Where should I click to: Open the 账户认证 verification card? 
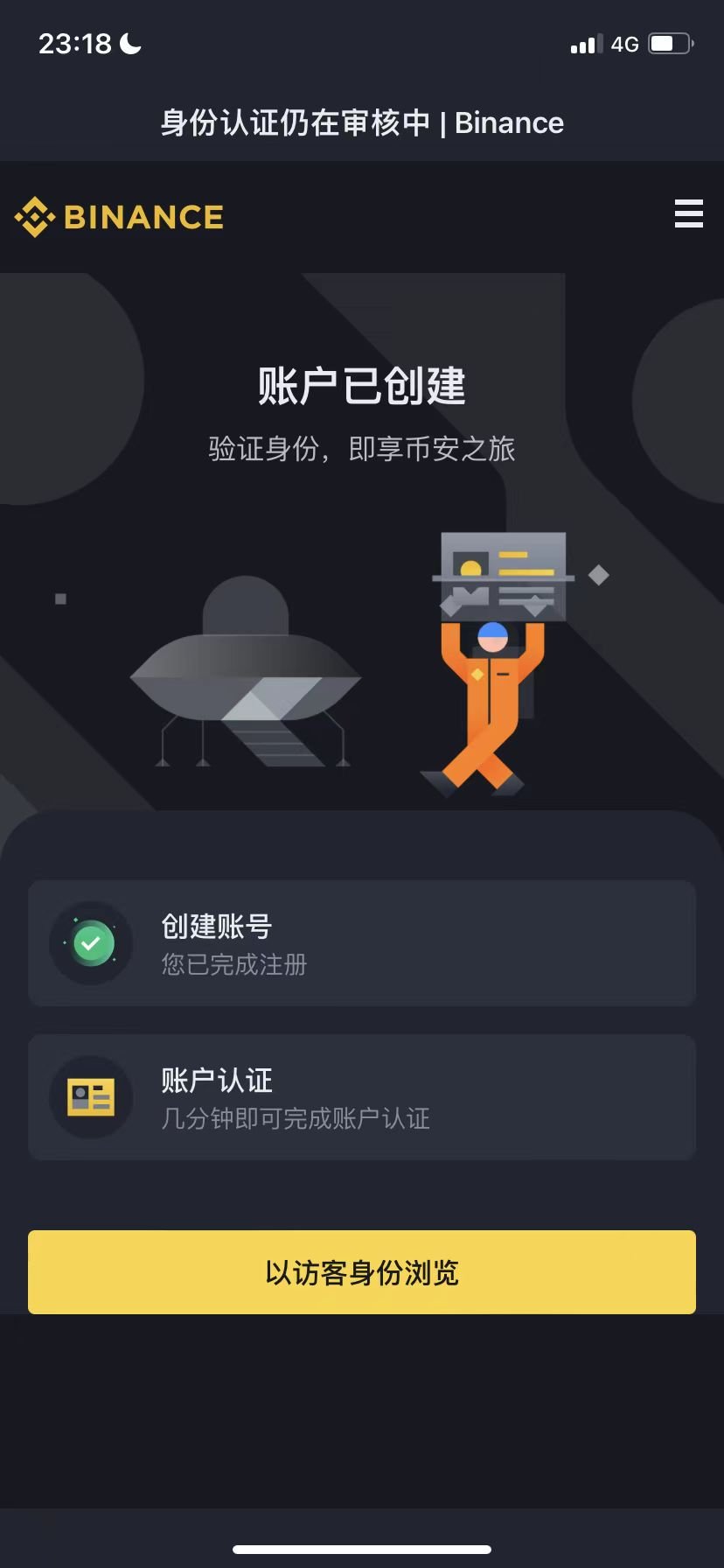[x=362, y=1097]
